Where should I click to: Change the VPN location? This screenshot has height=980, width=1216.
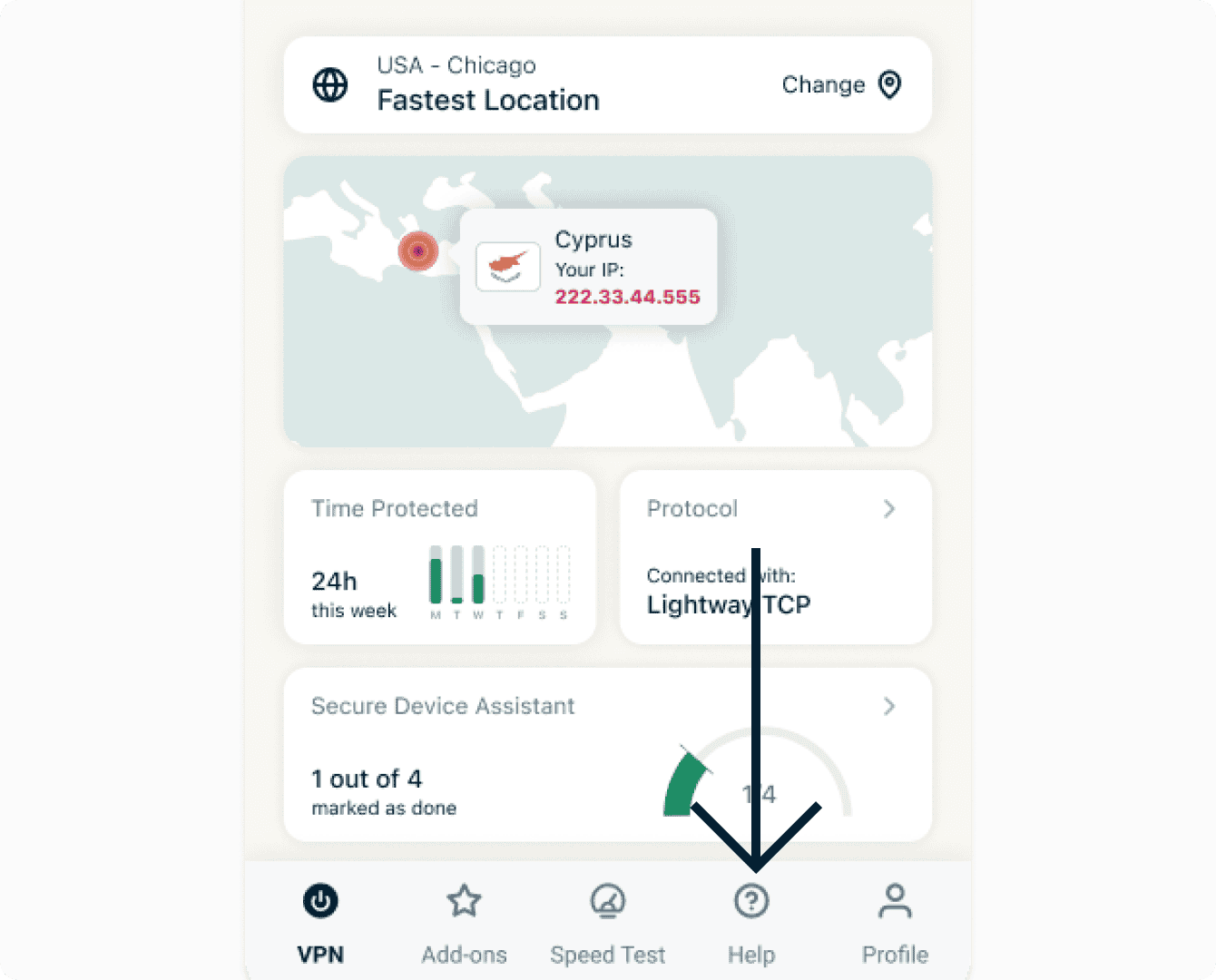840,85
